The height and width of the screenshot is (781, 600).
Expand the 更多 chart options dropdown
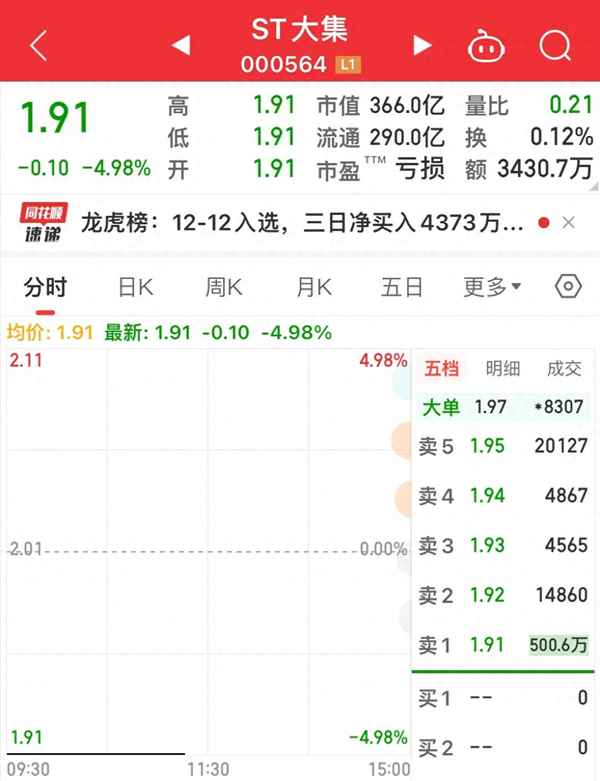[x=492, y=288]
